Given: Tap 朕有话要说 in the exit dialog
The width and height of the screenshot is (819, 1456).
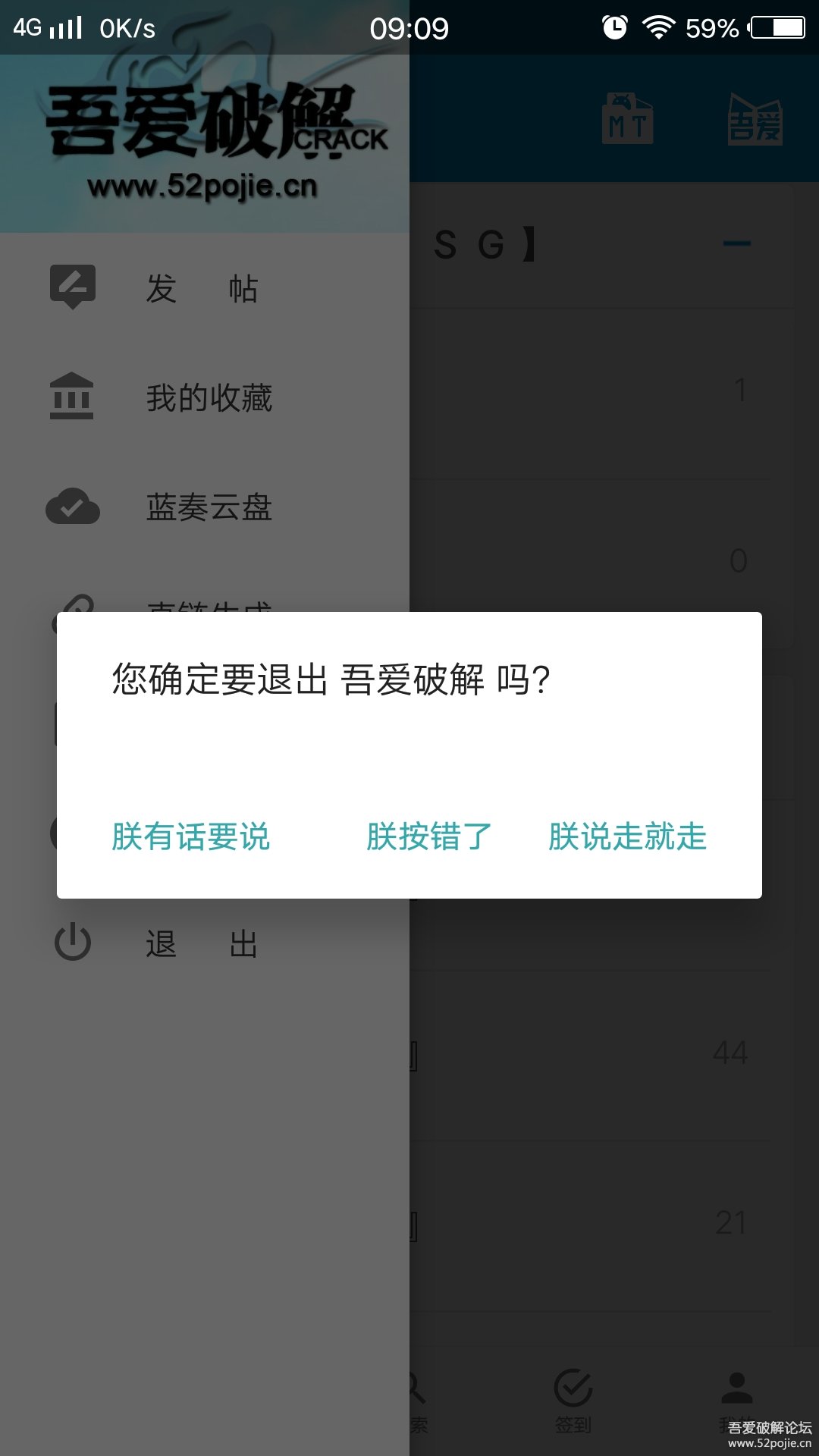Looking at the screenshot, I should click(190, 837).
